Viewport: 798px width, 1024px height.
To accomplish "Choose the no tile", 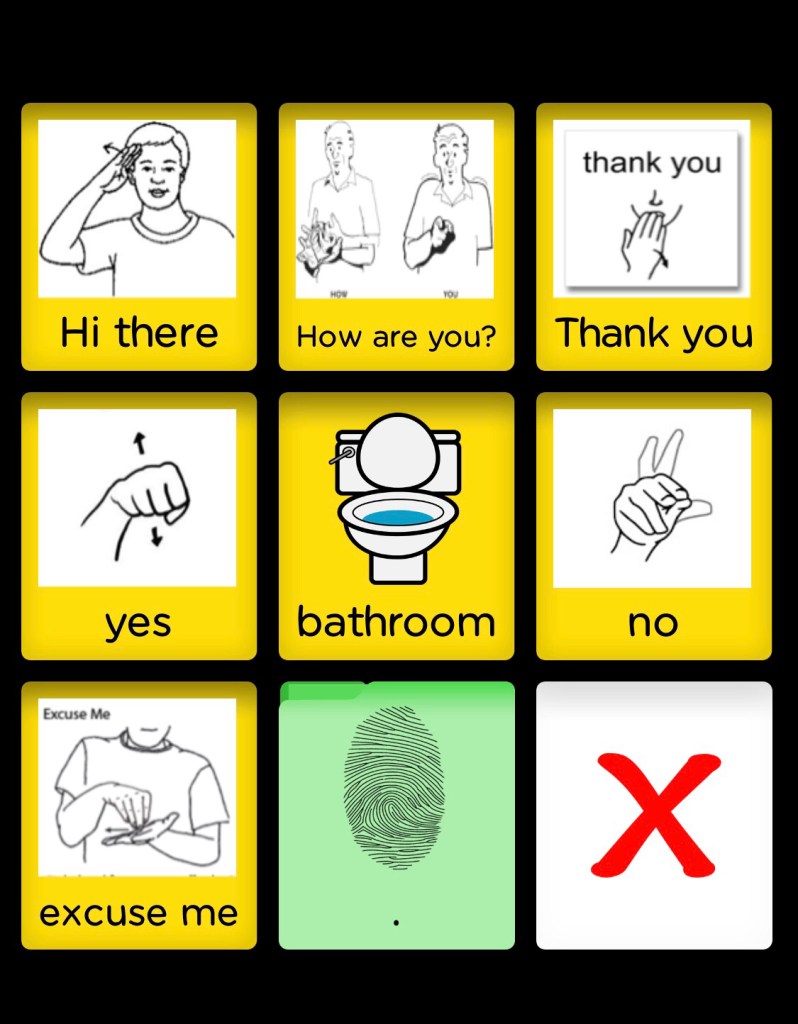I will click(x=654, y=526).
